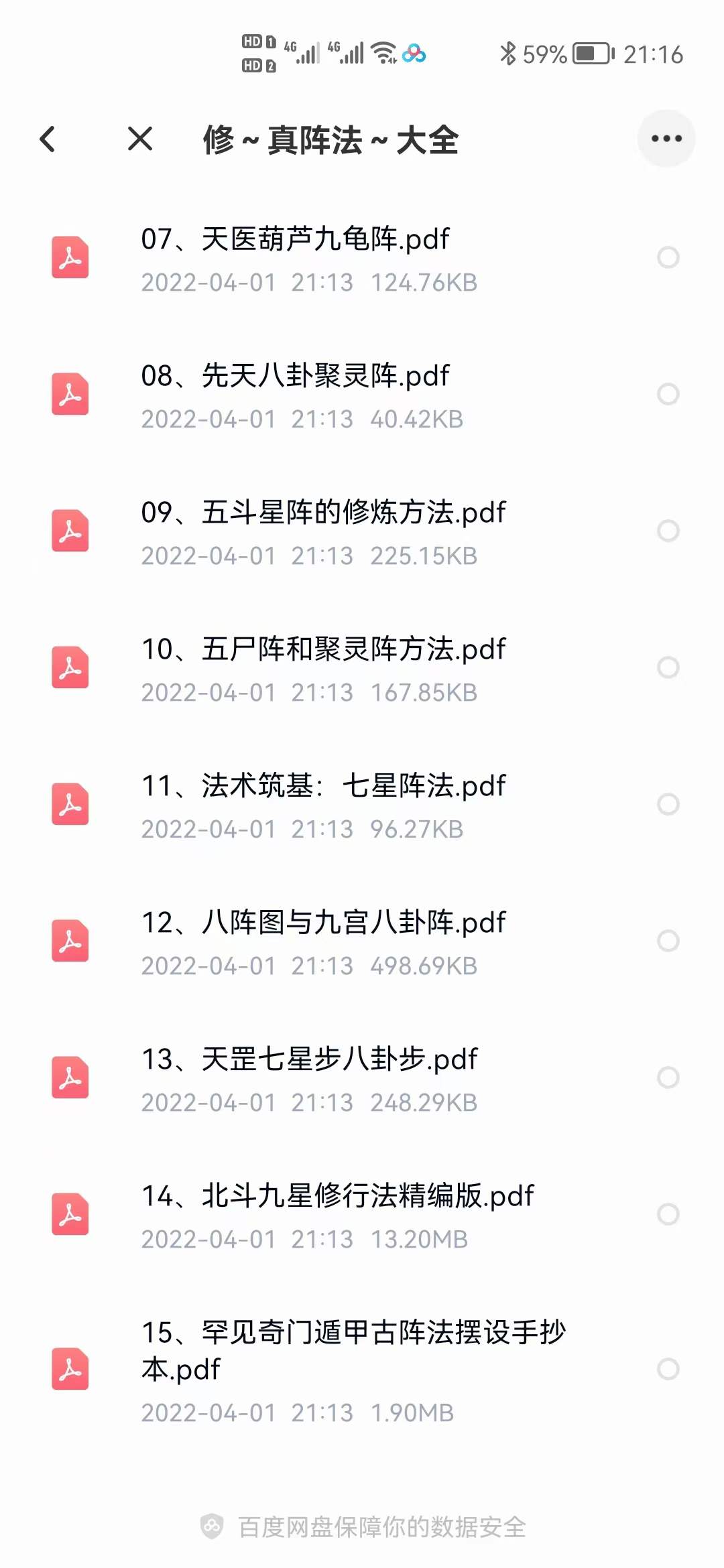Open 10、五尸阵和聚灵阵方法.pdf
724x1568 pixels.
coord(323,649)
